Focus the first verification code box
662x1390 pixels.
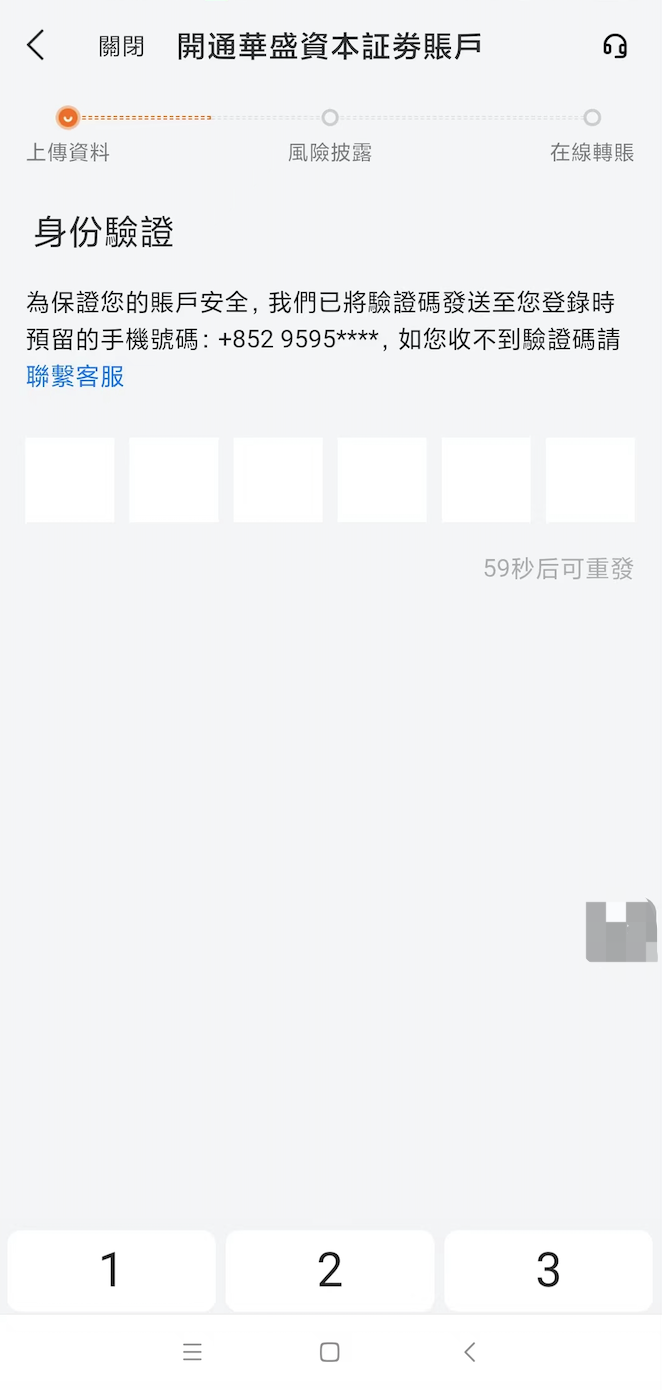(x=70, y=480)
